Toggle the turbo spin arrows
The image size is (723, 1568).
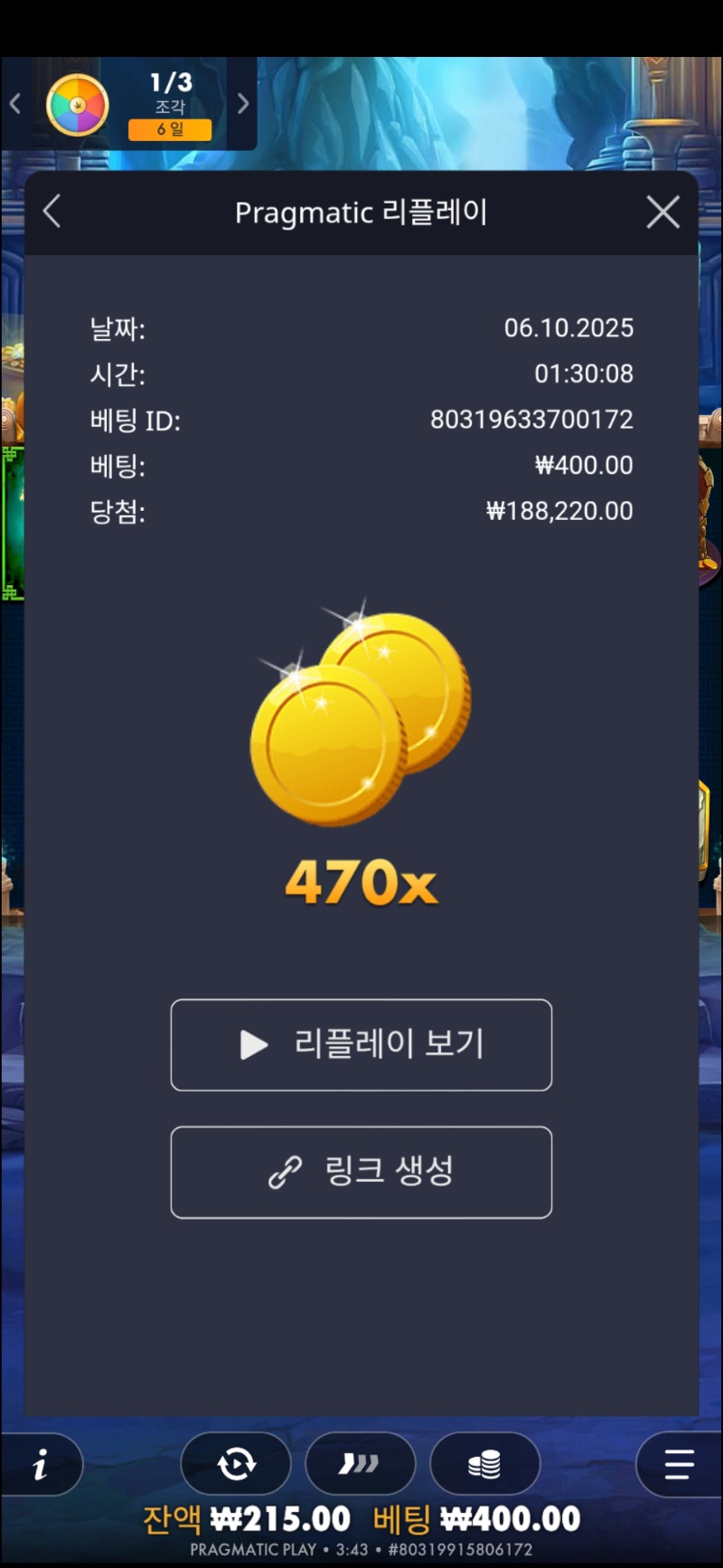click(360, 1464)
